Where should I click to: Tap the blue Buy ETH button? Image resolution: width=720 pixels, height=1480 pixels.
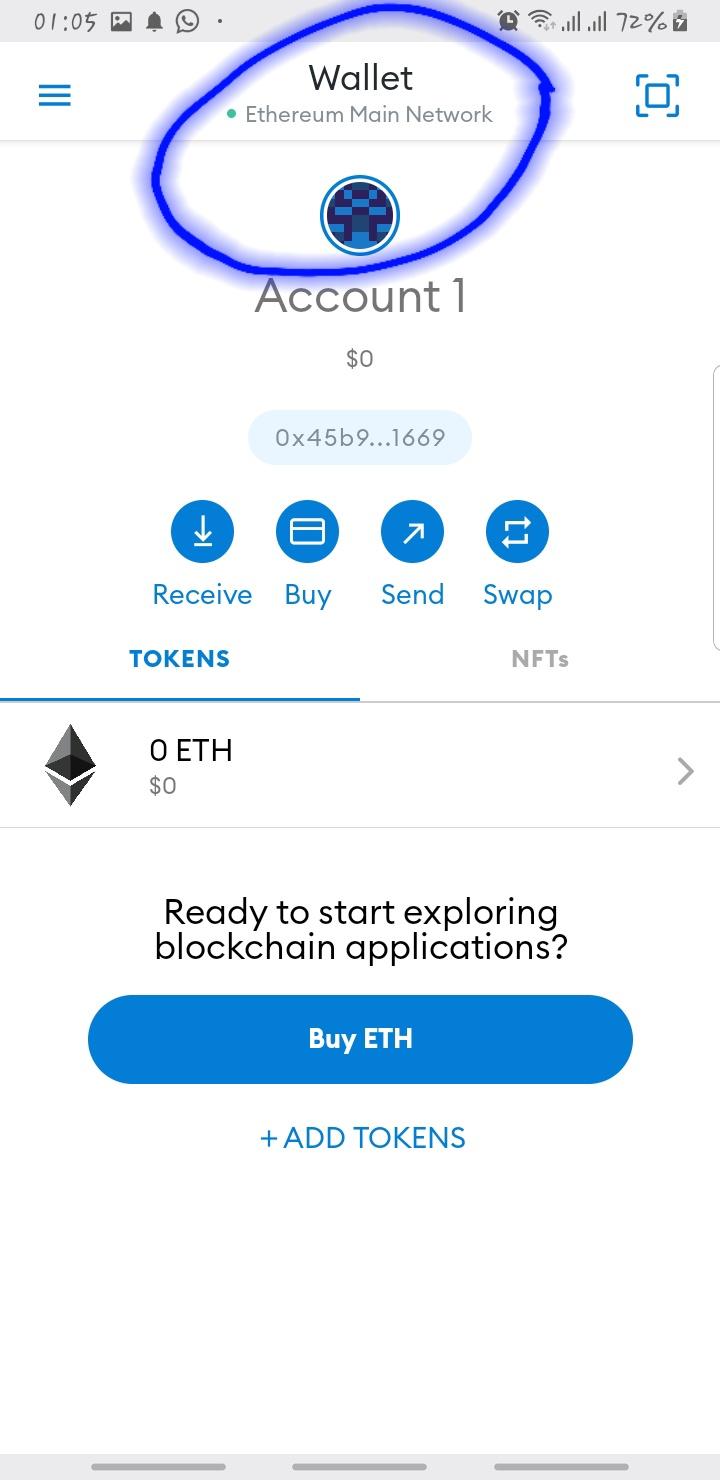coord(360,1039)
